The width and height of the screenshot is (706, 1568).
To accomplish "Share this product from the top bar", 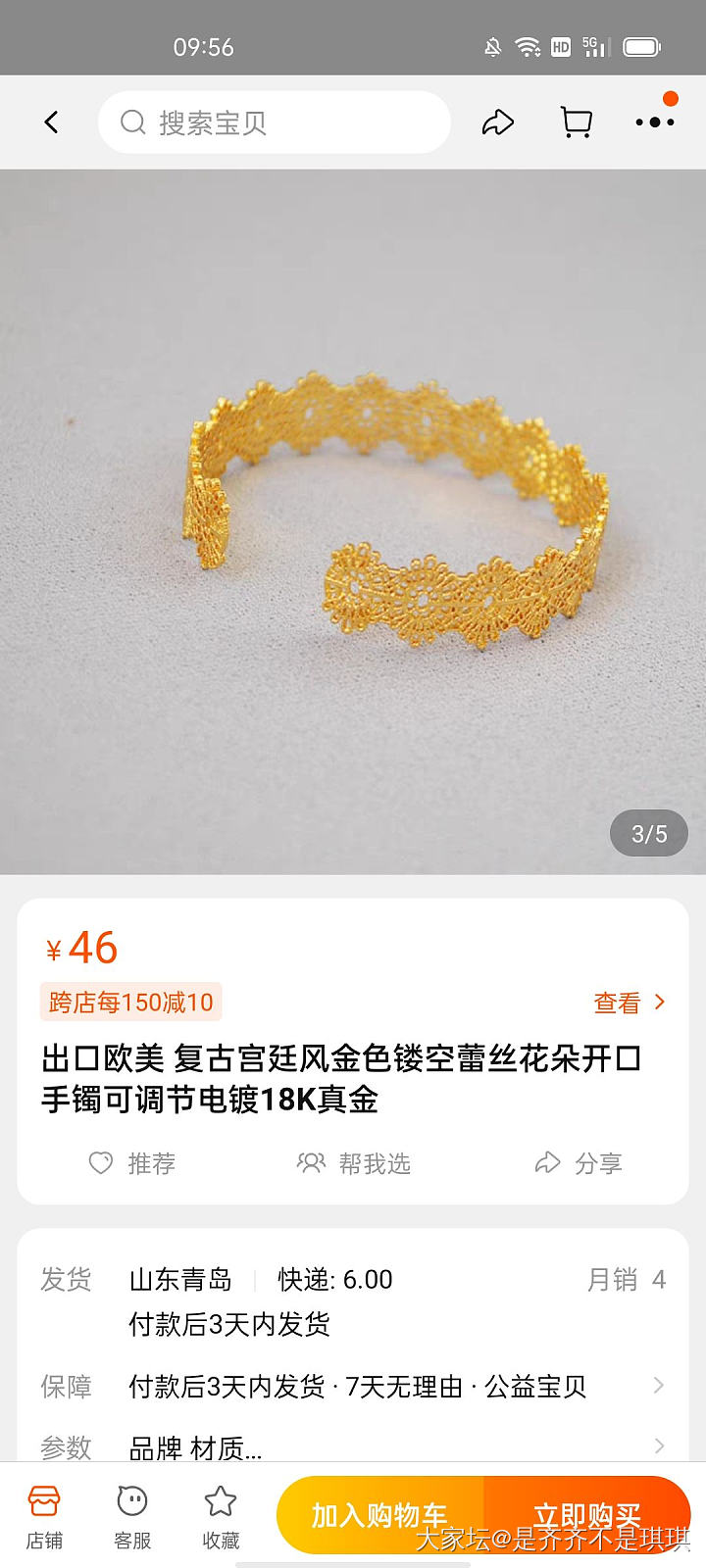I will click(497, 122).
